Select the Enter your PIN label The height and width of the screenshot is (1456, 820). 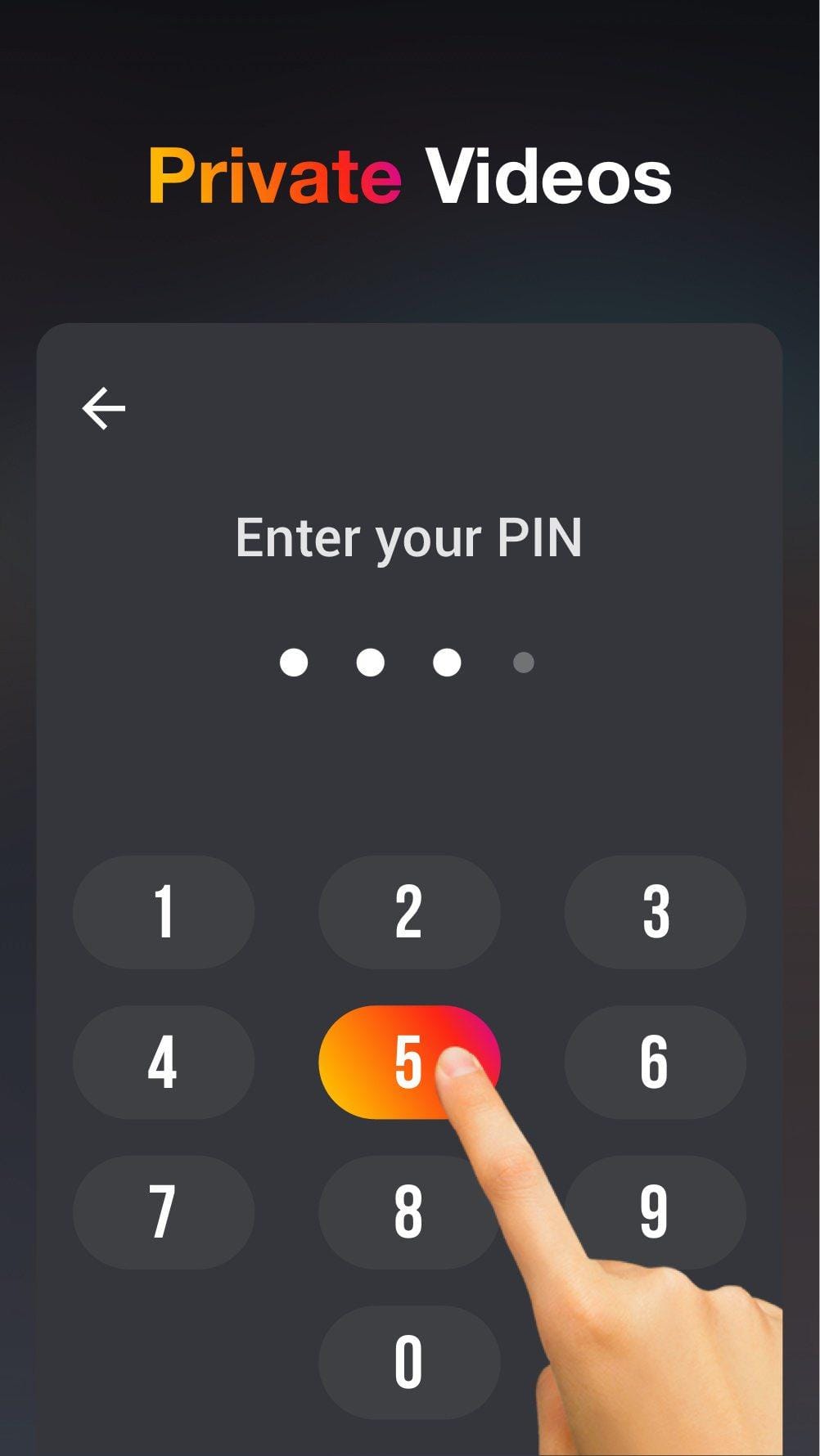(x=409, y=537)
